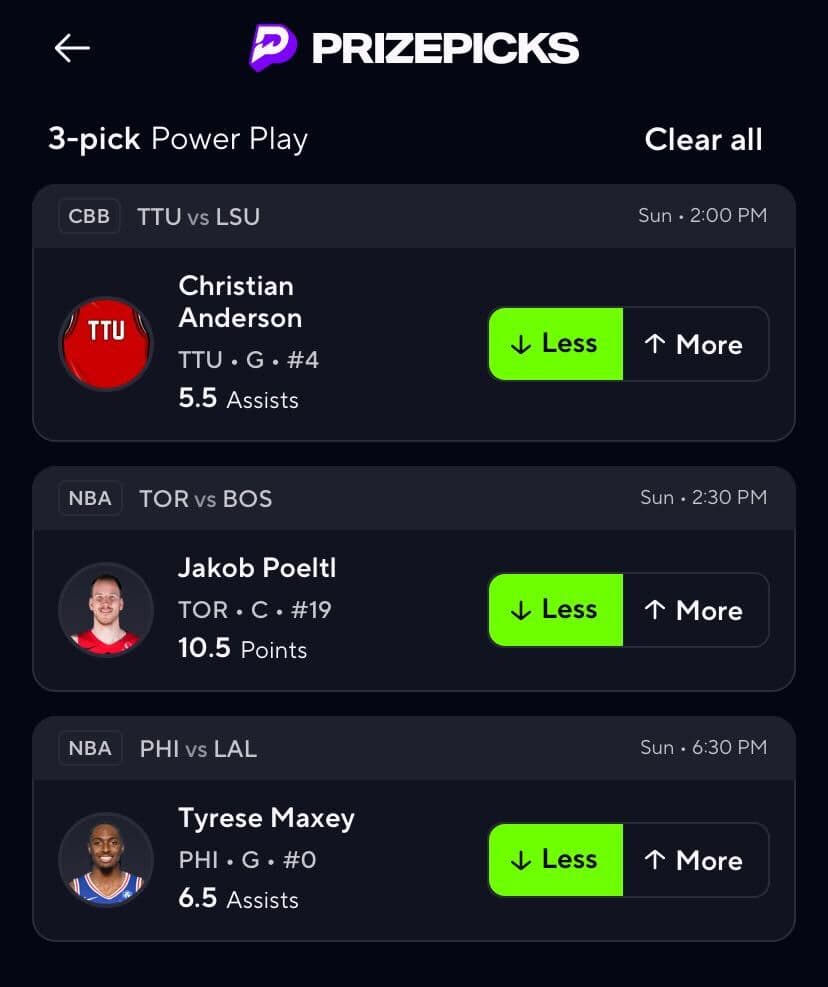Image resolution: width=828 pixels, height=987 pixels.
Task: Clear all picks from the lineup
Action: 703,140
